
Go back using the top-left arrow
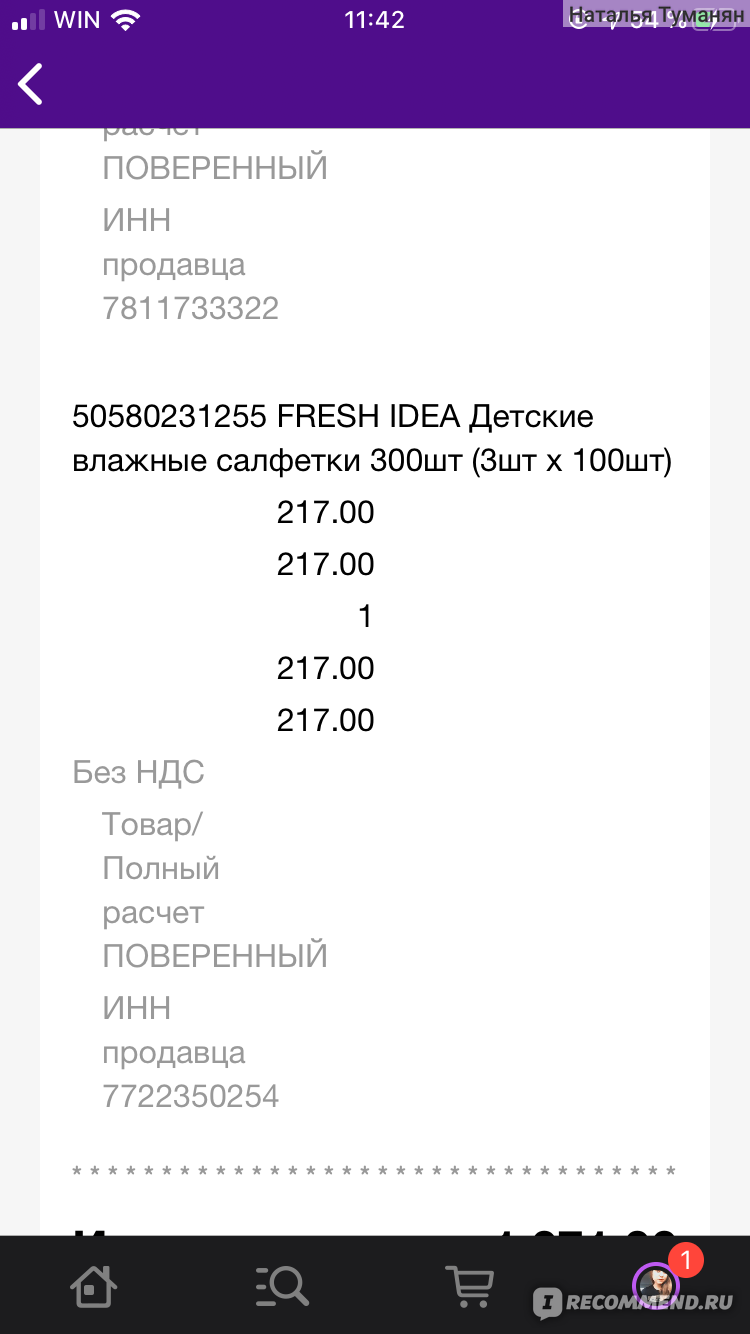click(31, 84)
